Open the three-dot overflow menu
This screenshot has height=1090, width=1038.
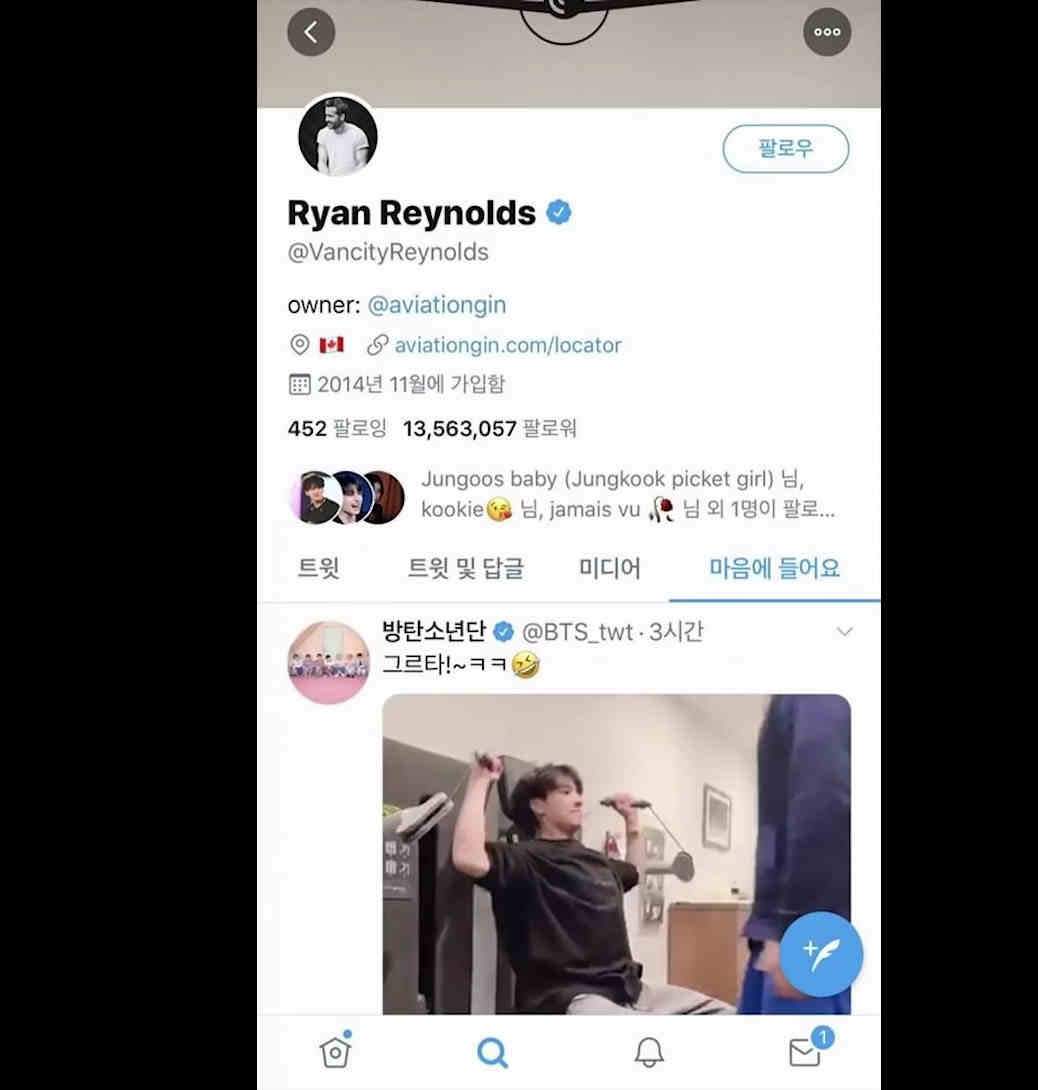pos(827,32)
